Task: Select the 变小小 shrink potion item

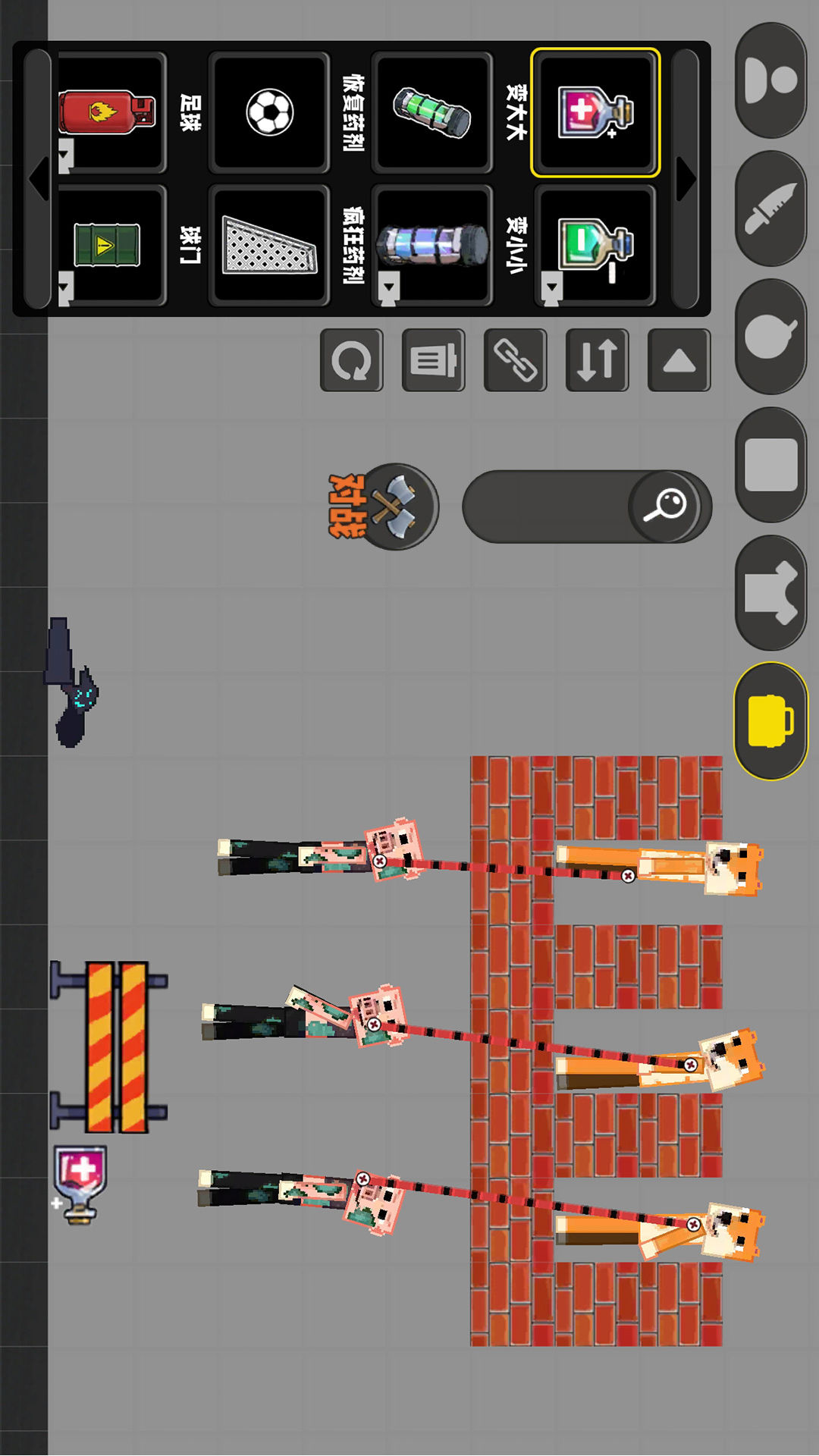Action: click(595, 245)
